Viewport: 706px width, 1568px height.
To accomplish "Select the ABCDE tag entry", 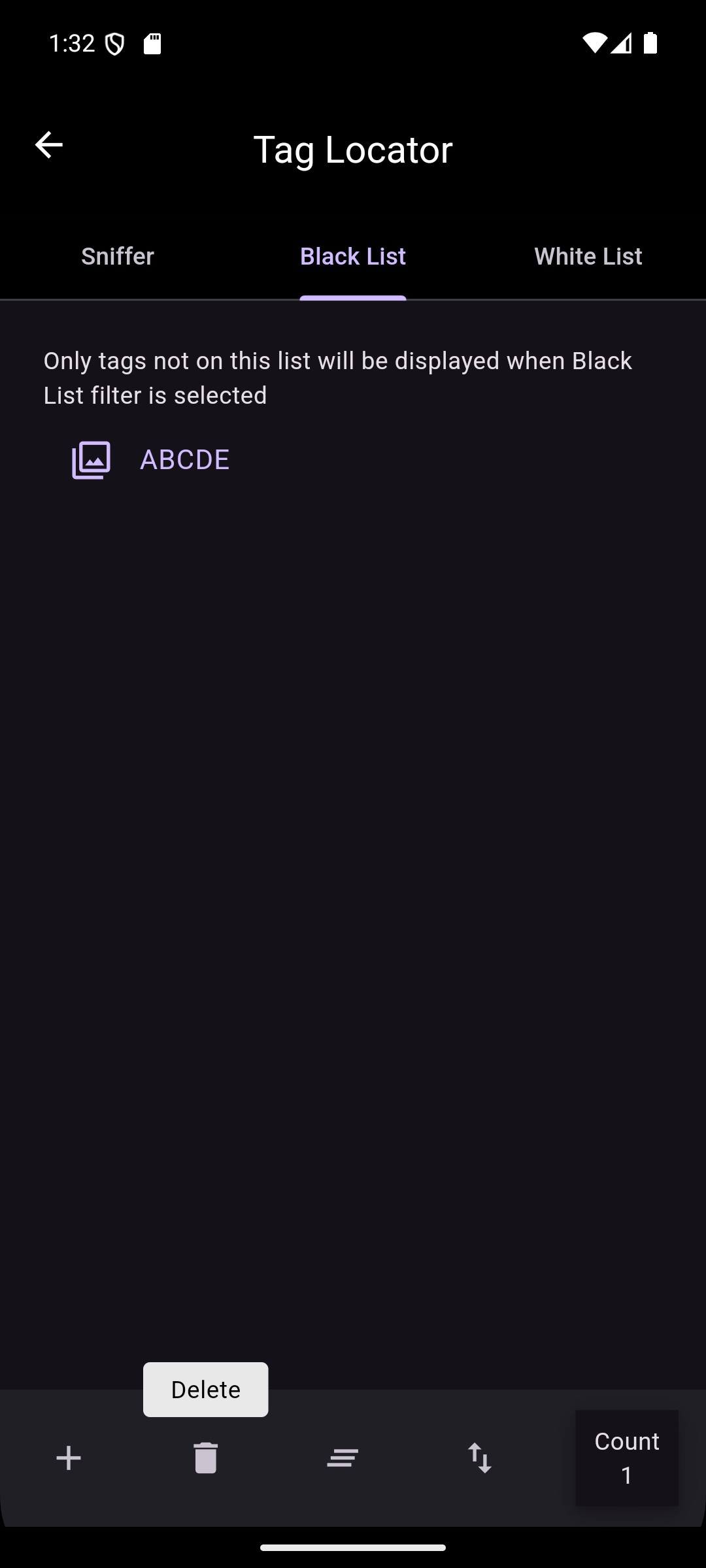I will [184, 460].
